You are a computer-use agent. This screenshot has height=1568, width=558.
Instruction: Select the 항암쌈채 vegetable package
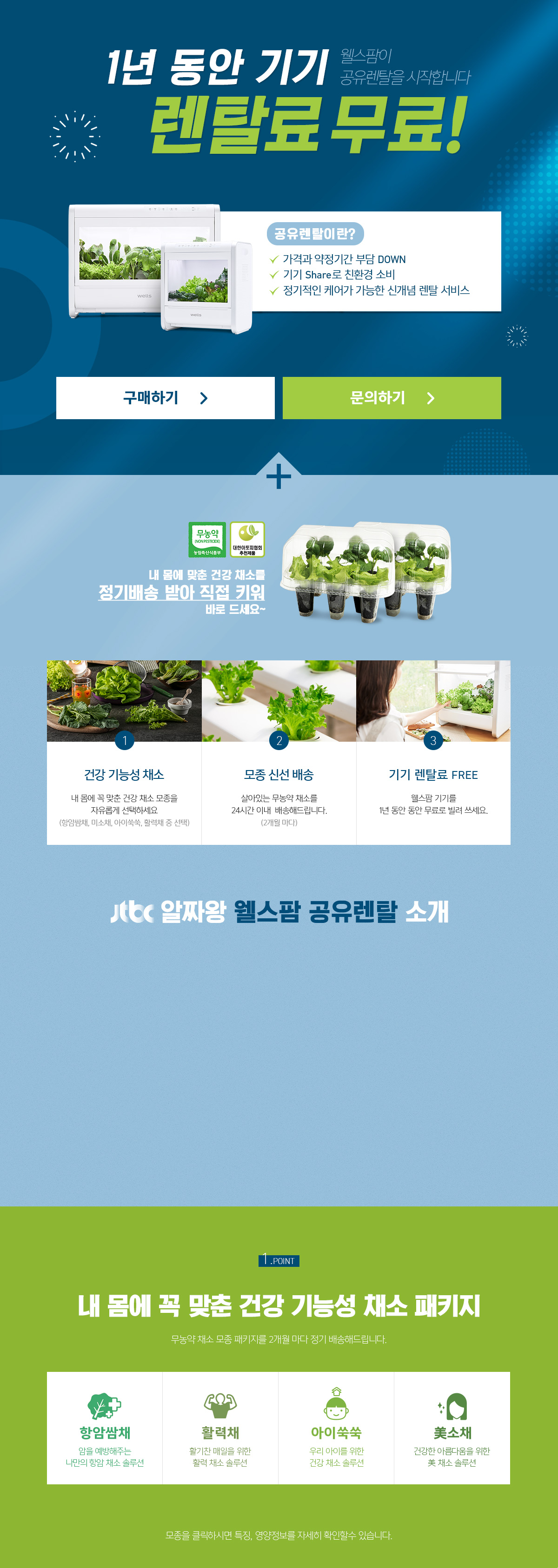[105, 1427]
